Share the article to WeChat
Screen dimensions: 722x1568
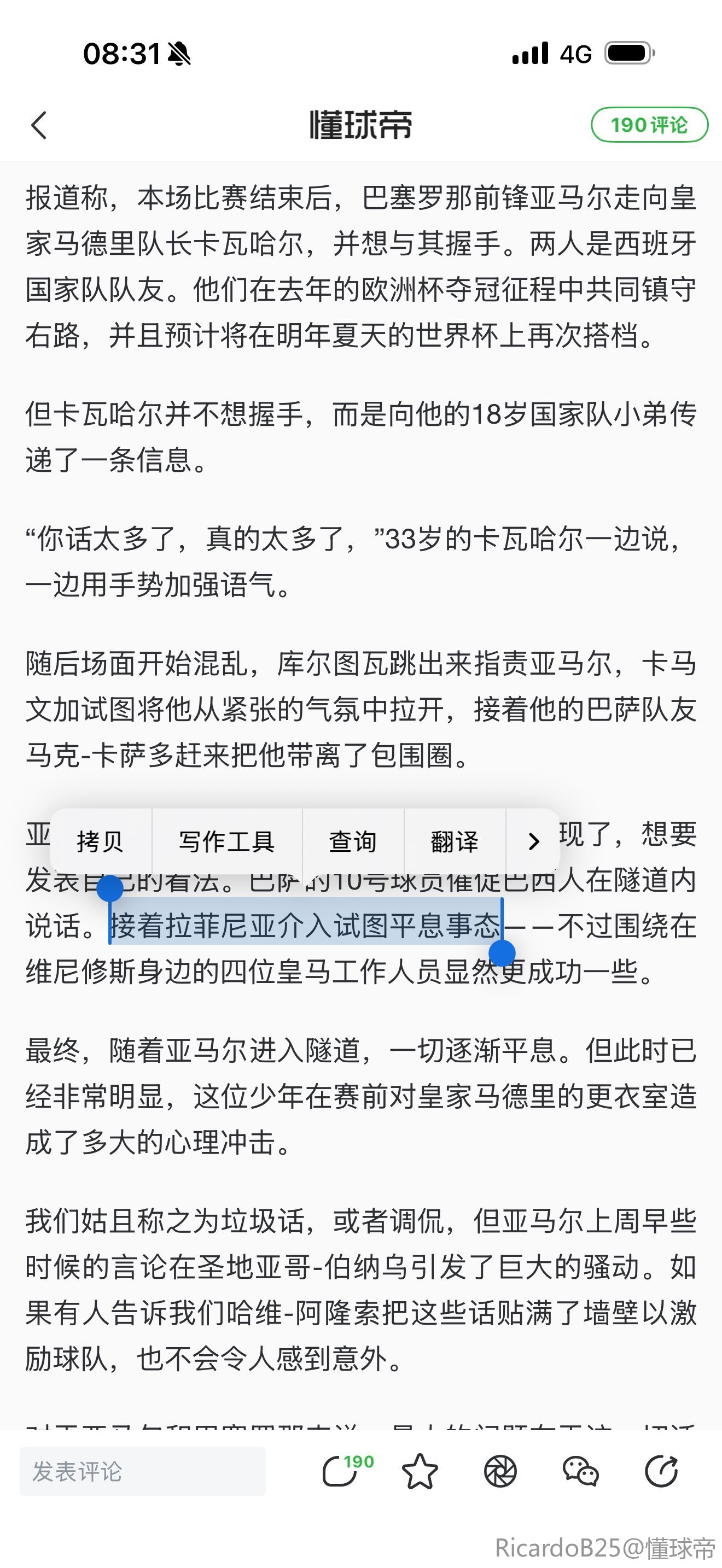(x=581, y=1472)
